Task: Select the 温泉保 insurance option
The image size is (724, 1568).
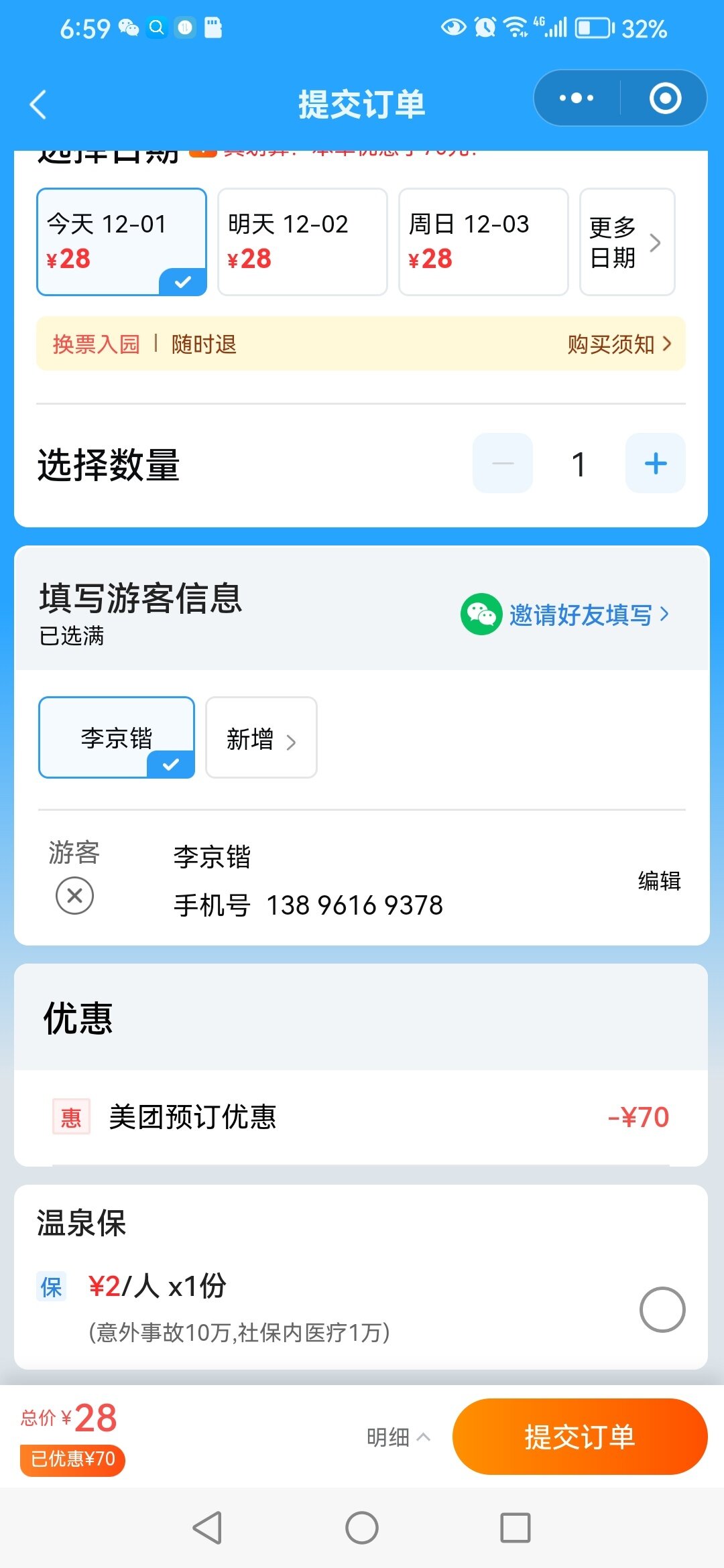Action: click(x=662, y=1309)
